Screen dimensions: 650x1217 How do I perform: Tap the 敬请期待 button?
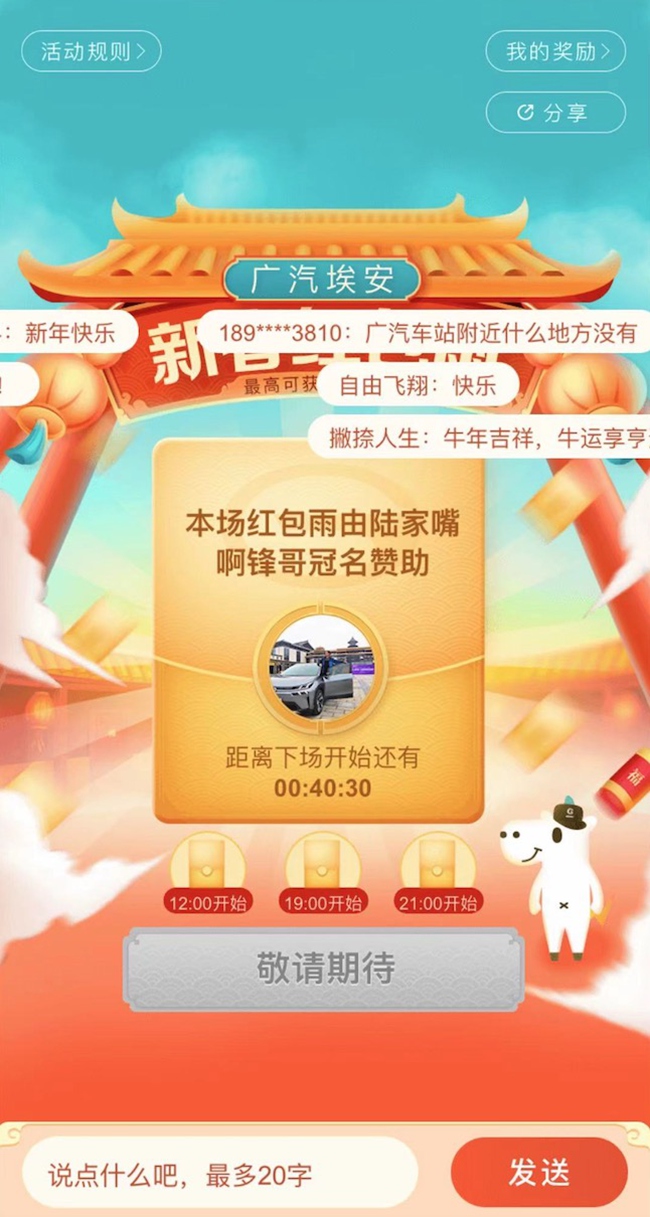324,968
